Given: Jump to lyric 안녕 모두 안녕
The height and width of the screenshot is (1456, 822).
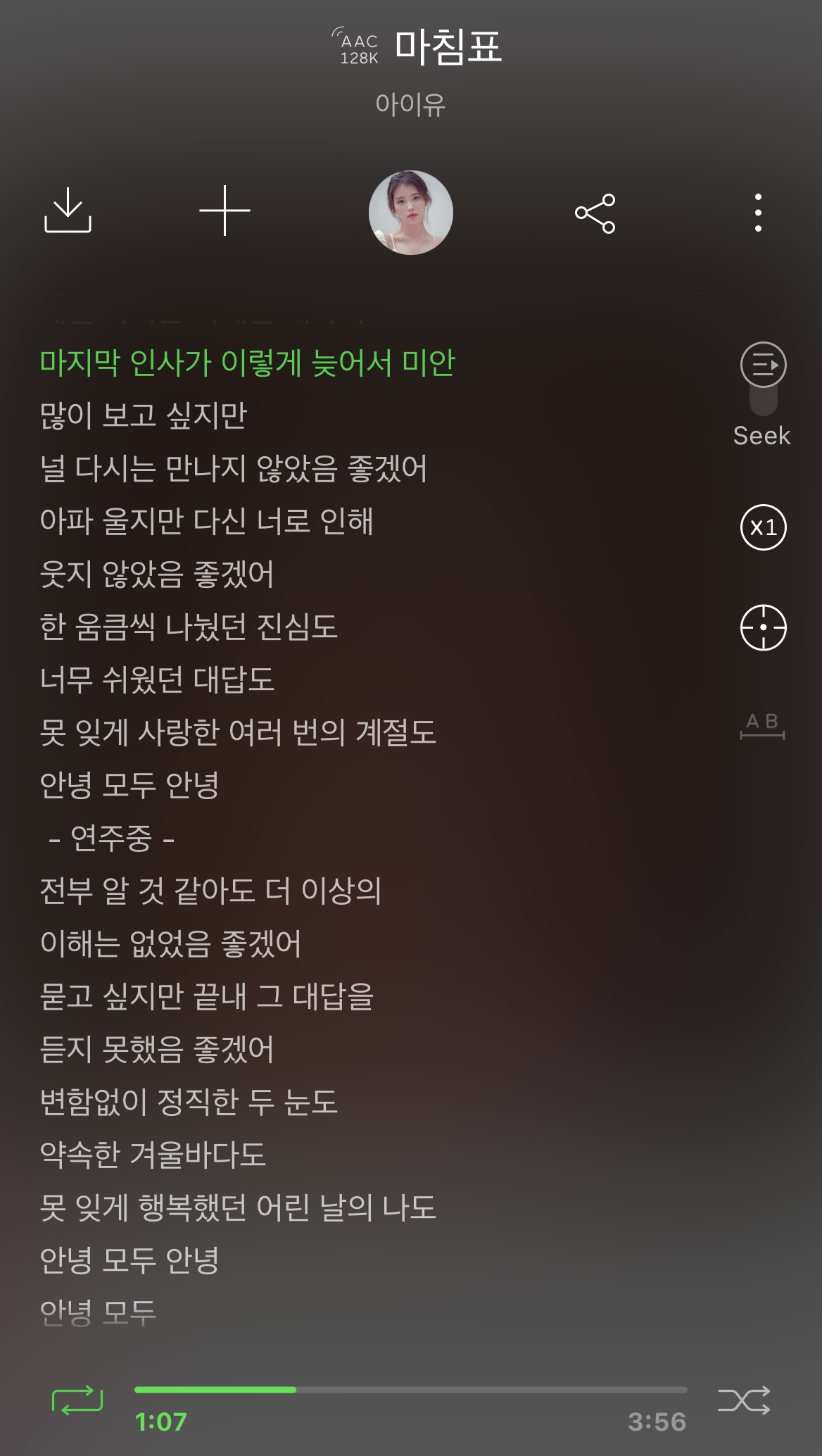Looking at the screenshot, I should coord(131,786).
